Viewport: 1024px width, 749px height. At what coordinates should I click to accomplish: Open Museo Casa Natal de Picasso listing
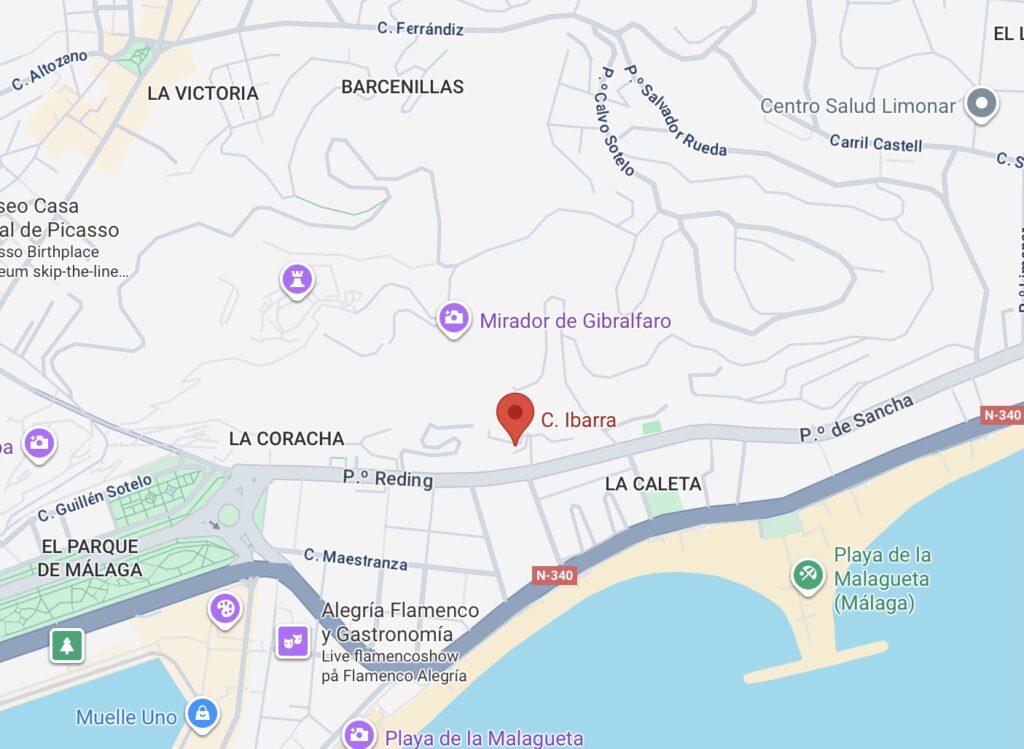(60, 230)
